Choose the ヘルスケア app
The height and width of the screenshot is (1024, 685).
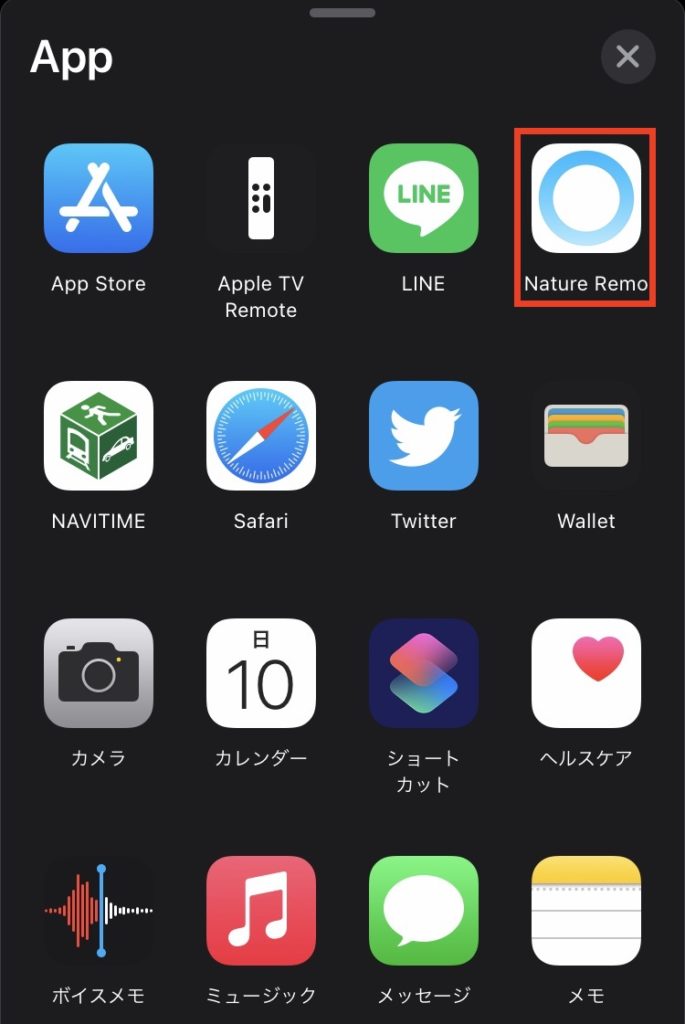pos(586,673)
